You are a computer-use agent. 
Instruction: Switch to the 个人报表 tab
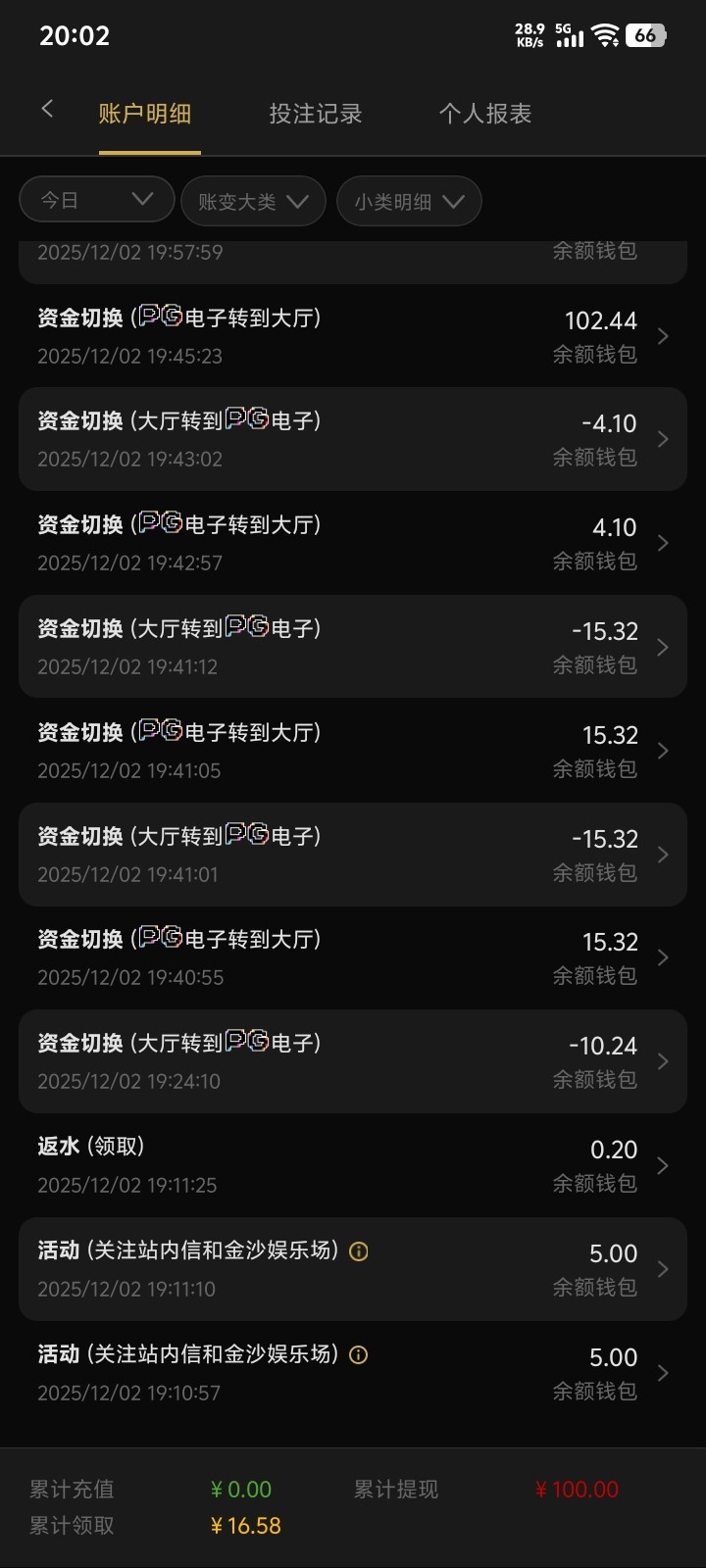[x=485, y=114]
